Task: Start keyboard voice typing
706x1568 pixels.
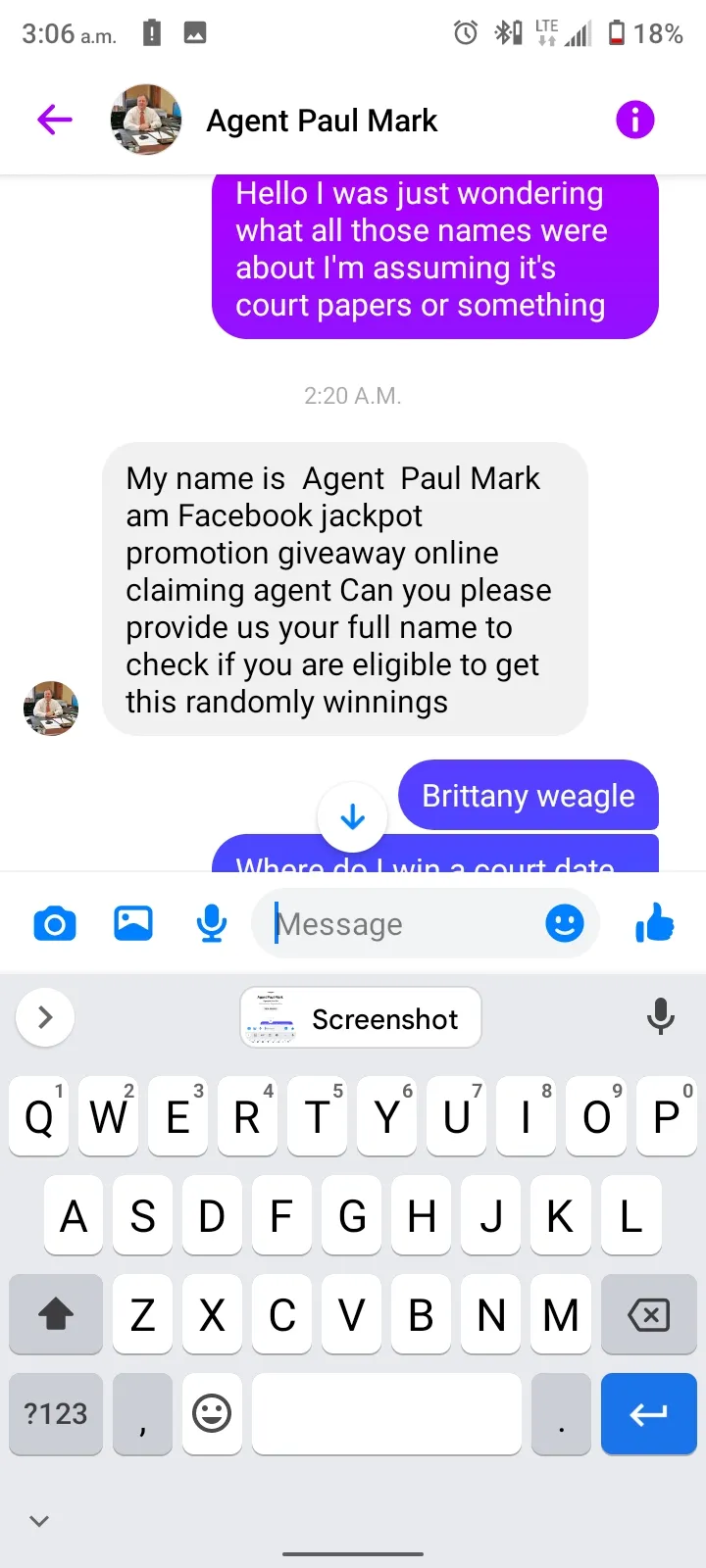Action: tap(661, 1017)
